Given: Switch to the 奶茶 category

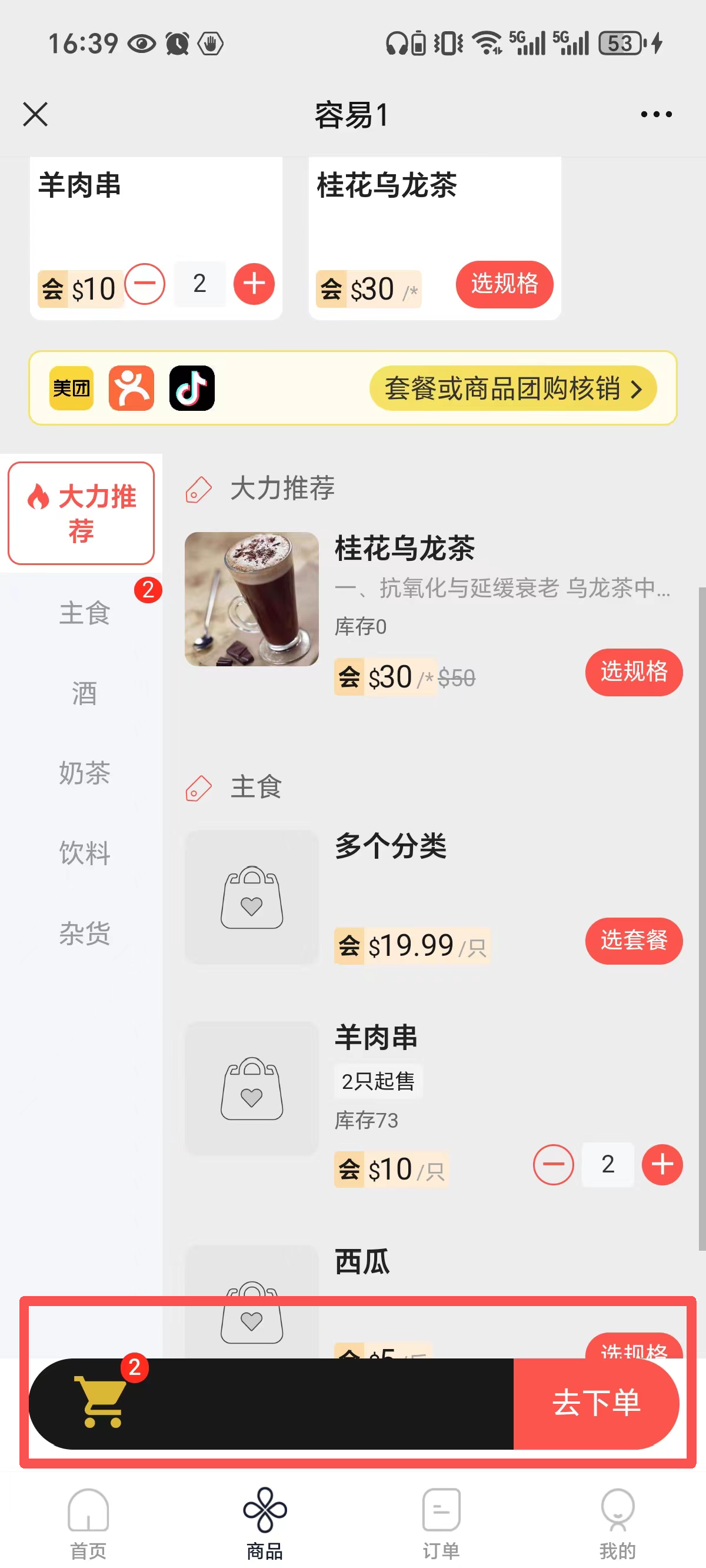Looking at the screenshot, I should tap(84, 773).
